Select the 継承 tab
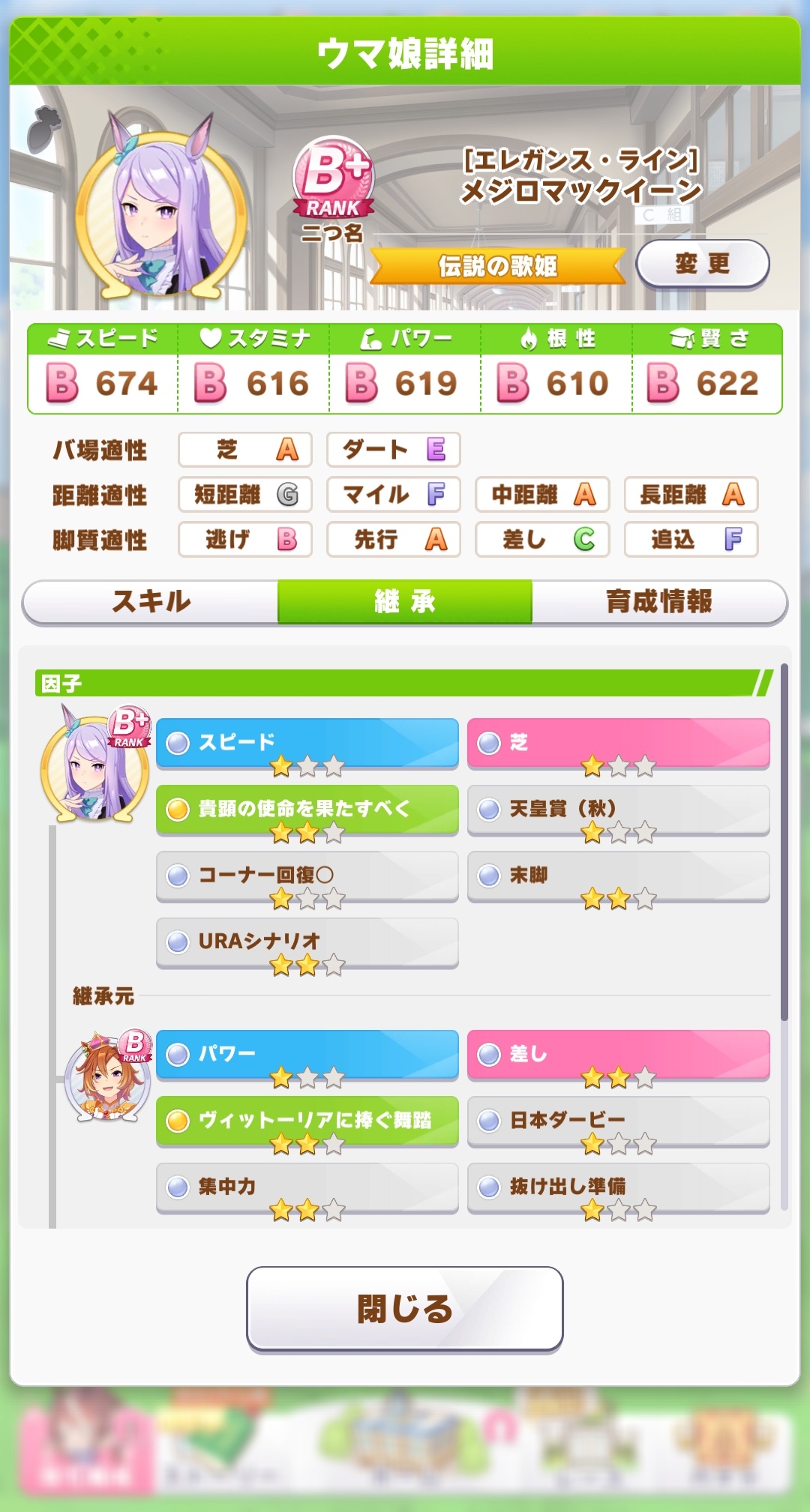The height and width of the screenshot is (1512, 810). point(405,601)
